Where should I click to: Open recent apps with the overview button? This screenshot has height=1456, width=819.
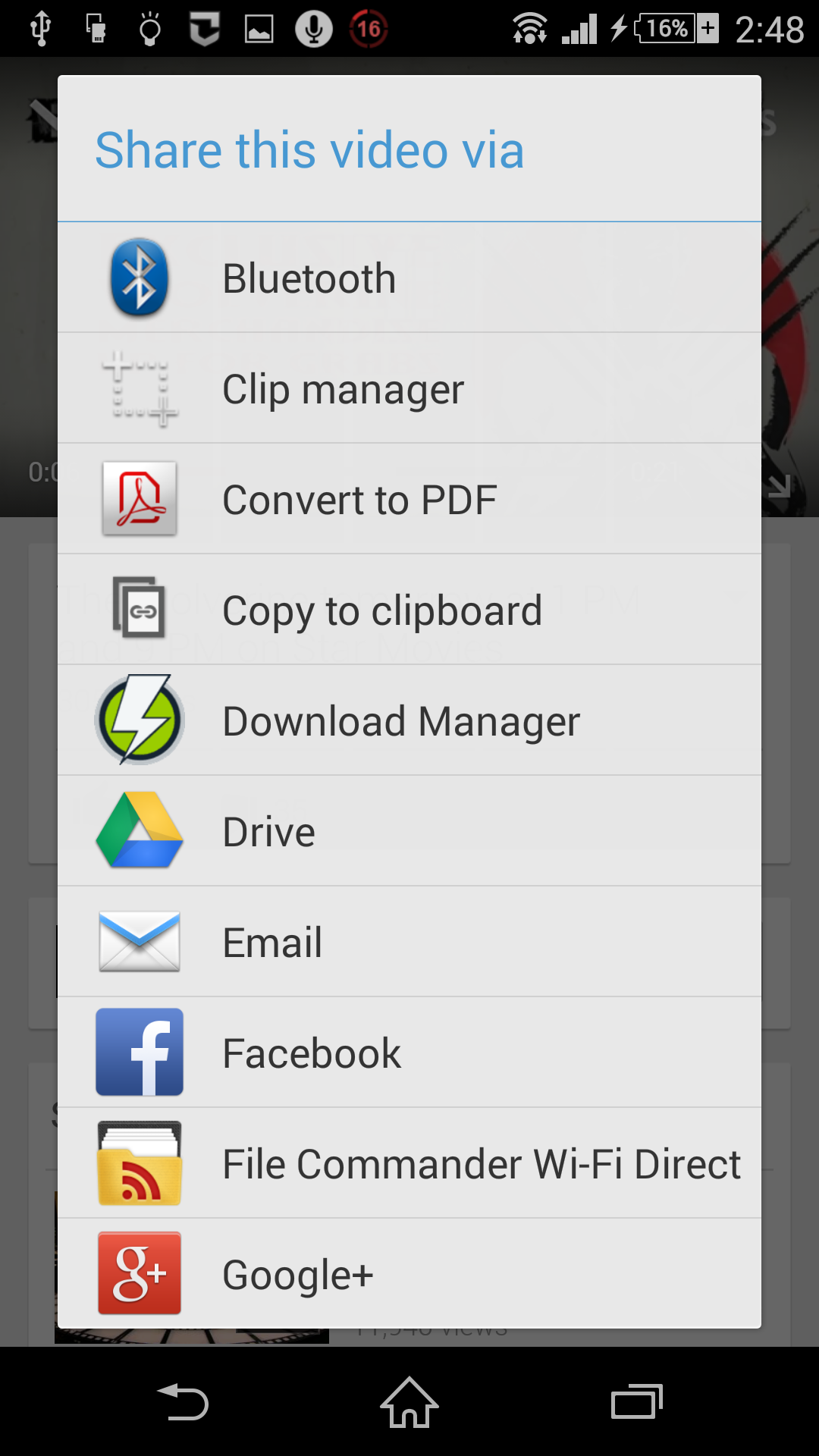(x=637, y=1402)
